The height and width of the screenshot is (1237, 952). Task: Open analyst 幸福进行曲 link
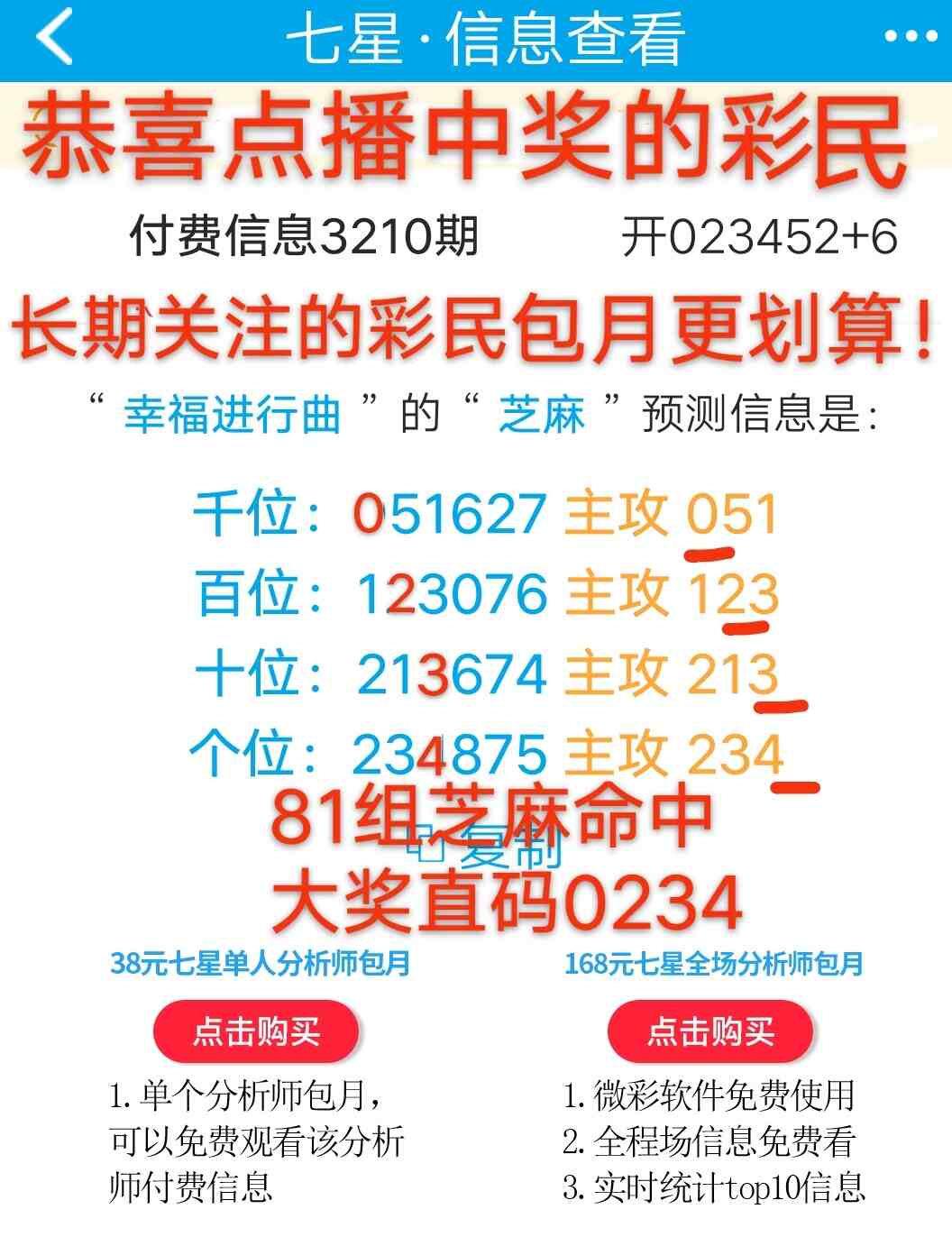pos(232,416)
